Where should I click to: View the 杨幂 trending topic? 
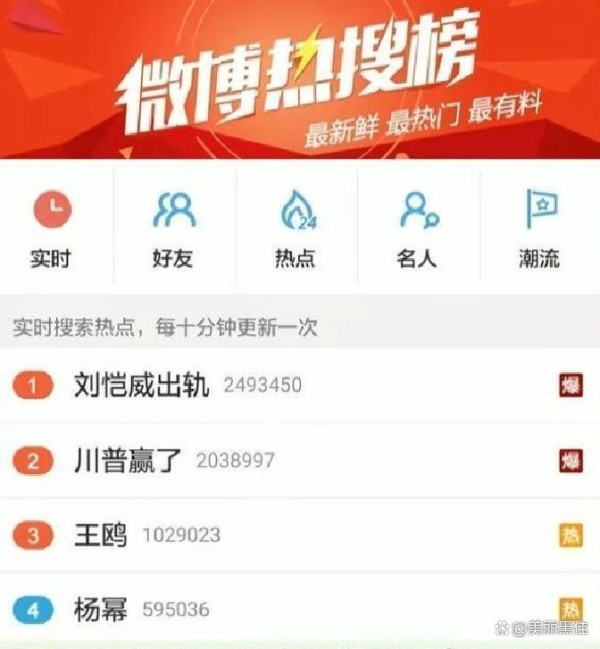click(x=101, y=609)
